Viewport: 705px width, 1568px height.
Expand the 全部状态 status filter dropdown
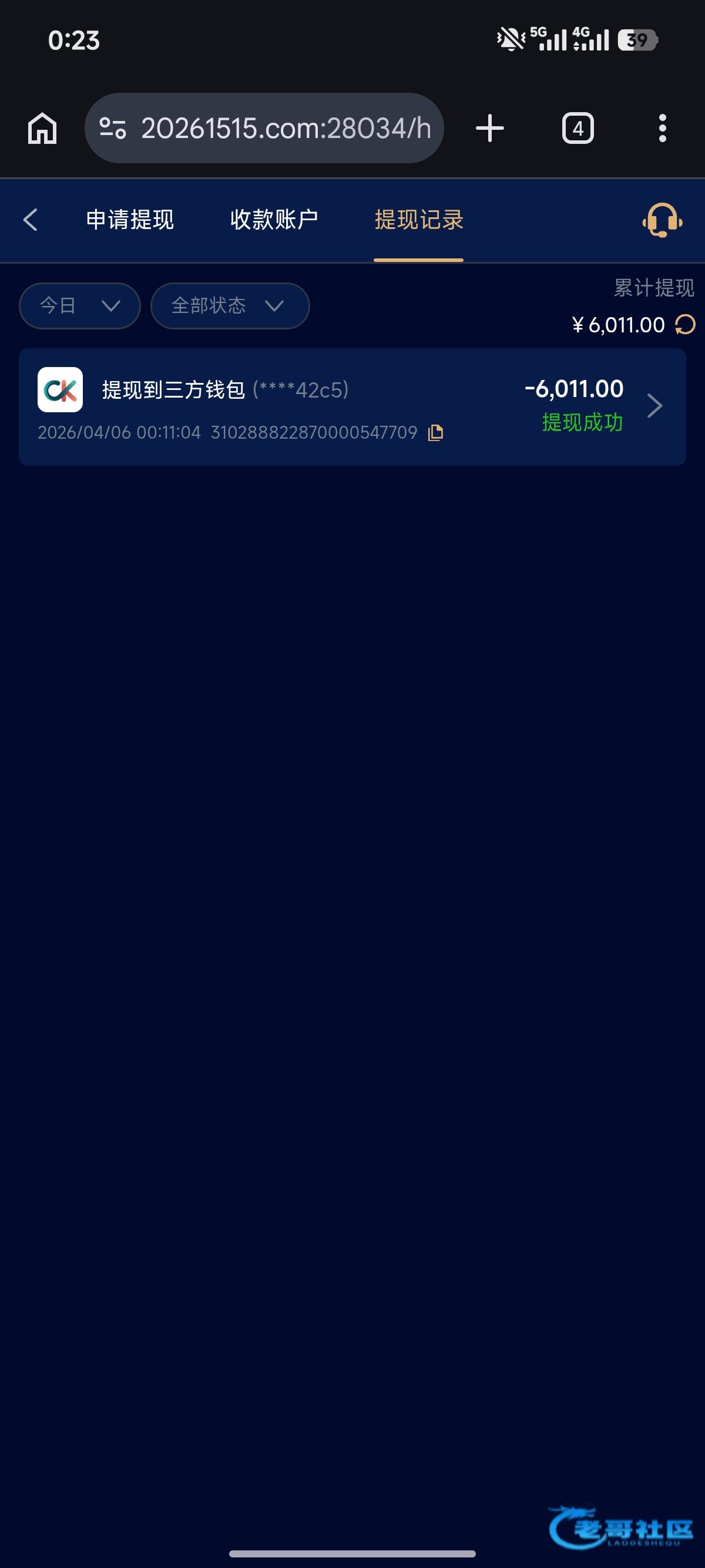(x=230, y=305)
